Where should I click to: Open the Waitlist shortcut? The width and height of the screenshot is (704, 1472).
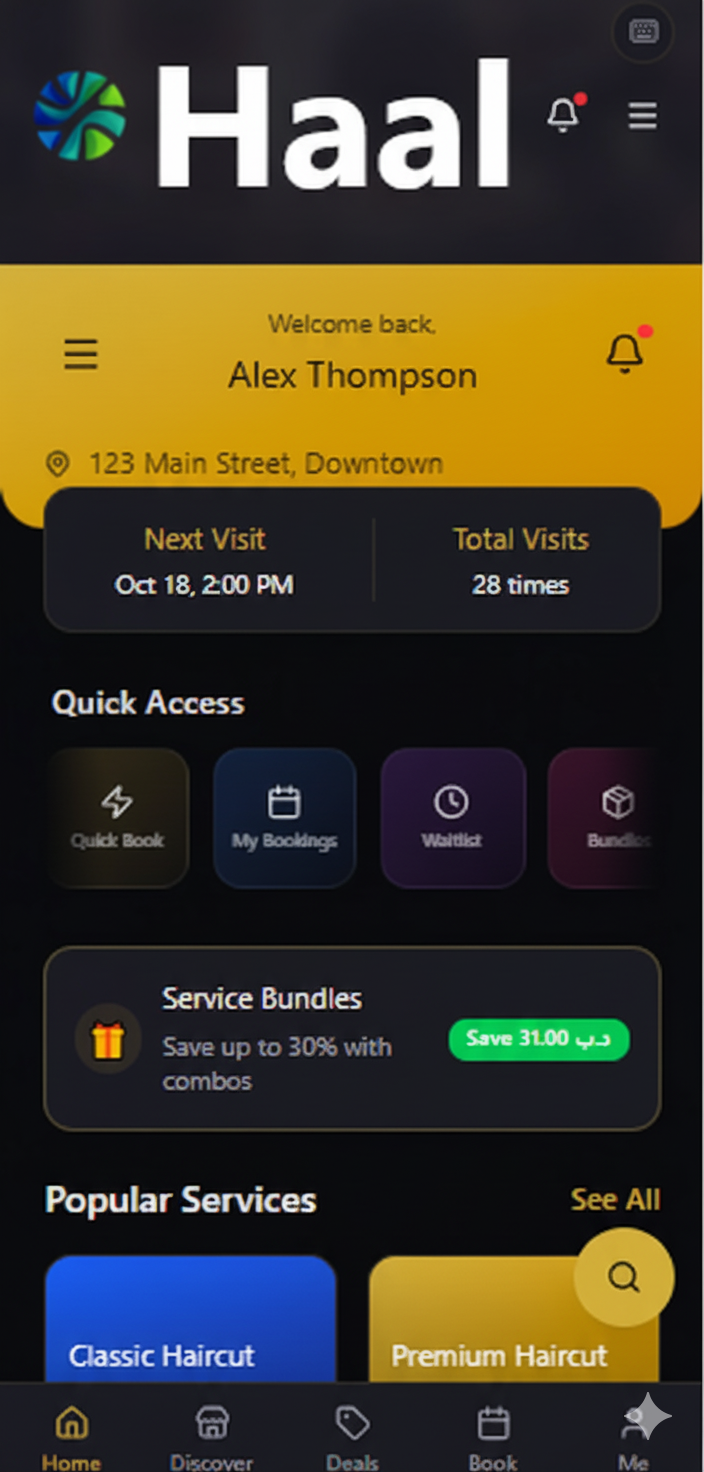pyautogui.click(x=452, y=817)
